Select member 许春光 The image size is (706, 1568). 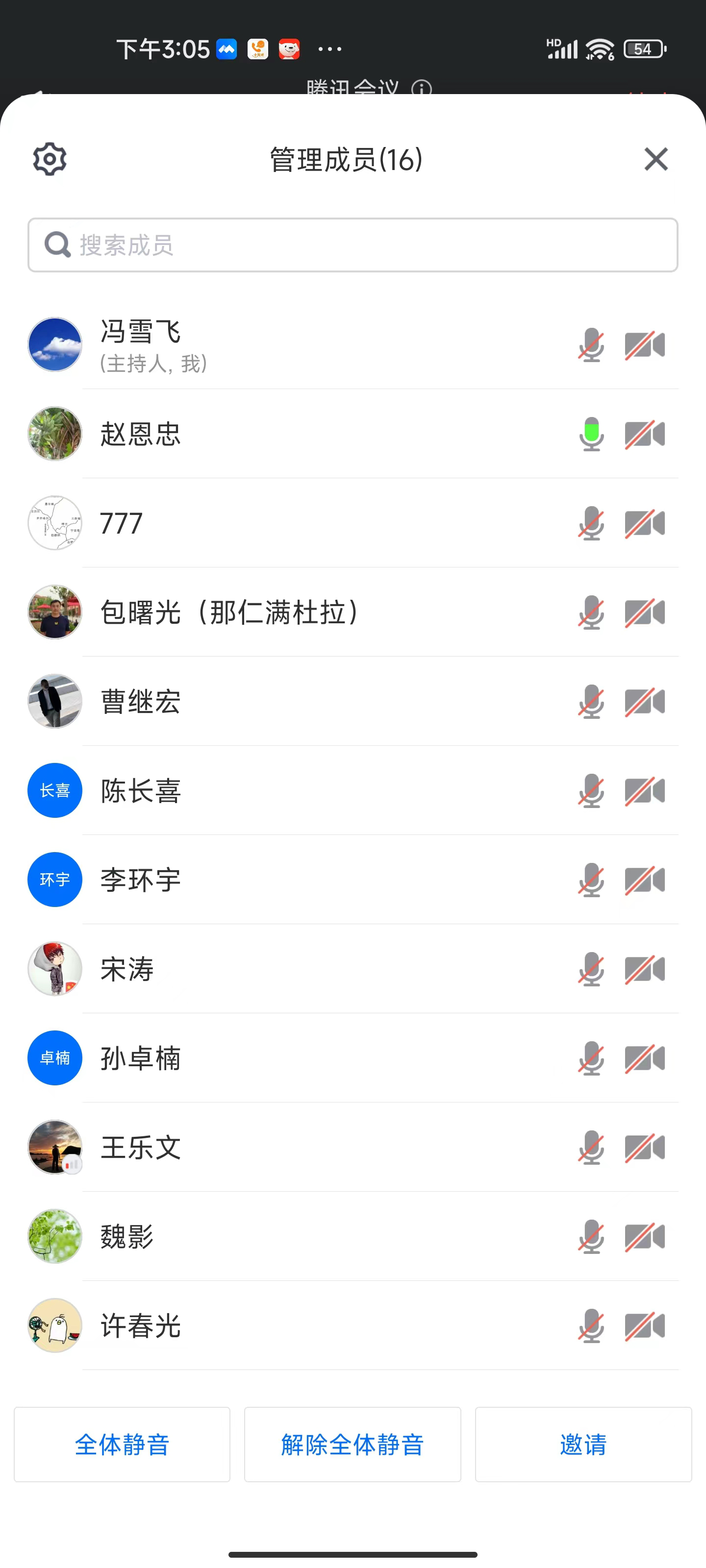tap(353, 1325)
